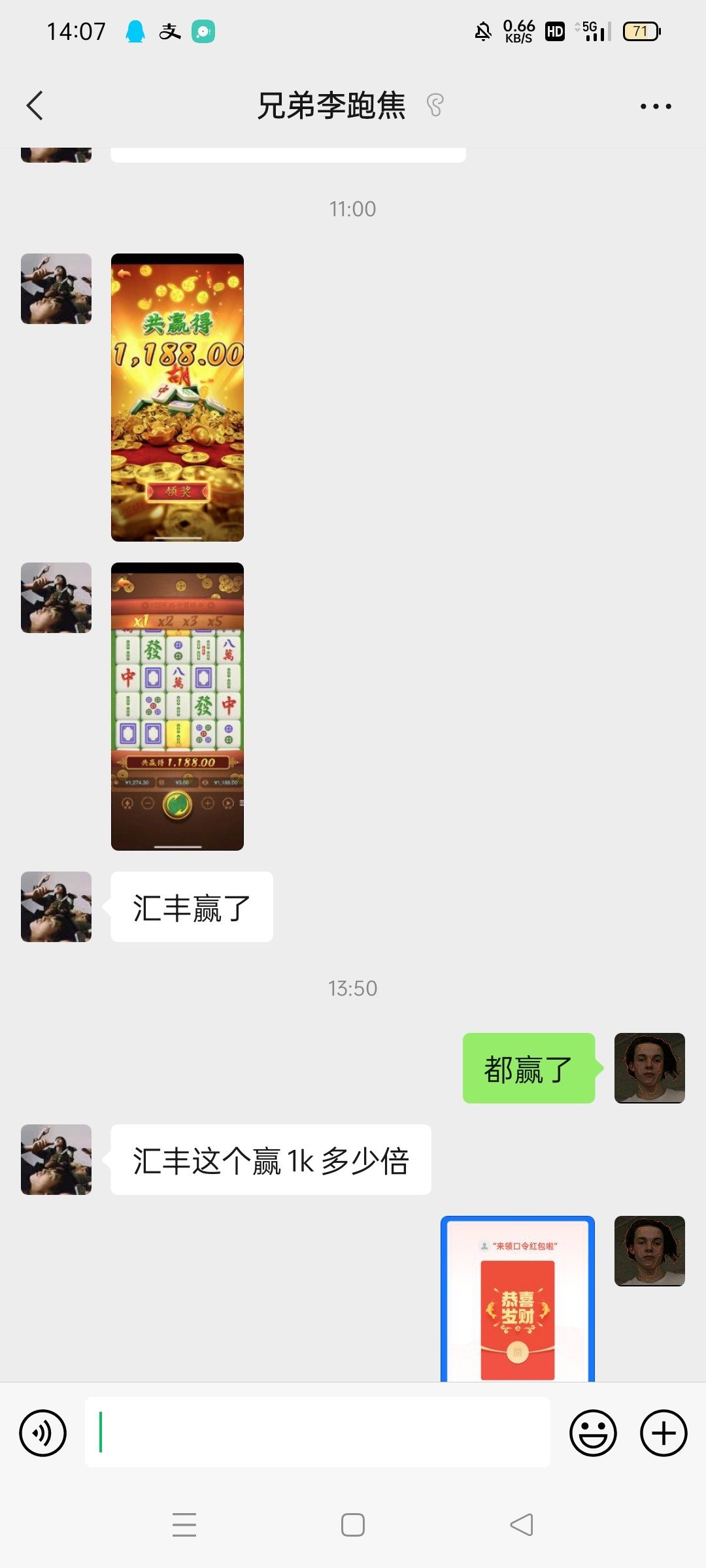This screenshot has width=706, height=1568.
Task: Go back from the chat
Action: [35, 106]
